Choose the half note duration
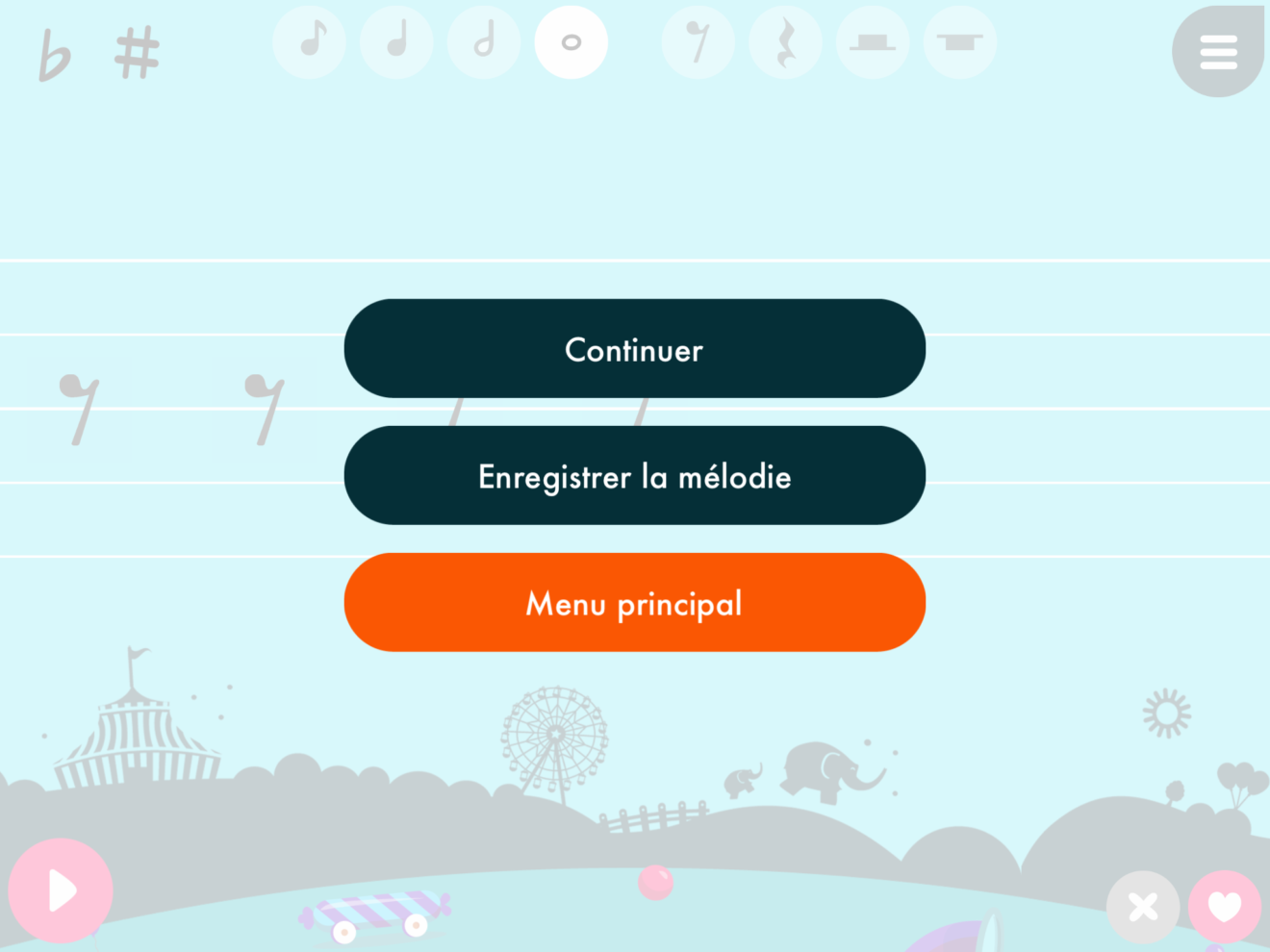1270x952 pixels. pyautogui.click(x=484, y=42)
